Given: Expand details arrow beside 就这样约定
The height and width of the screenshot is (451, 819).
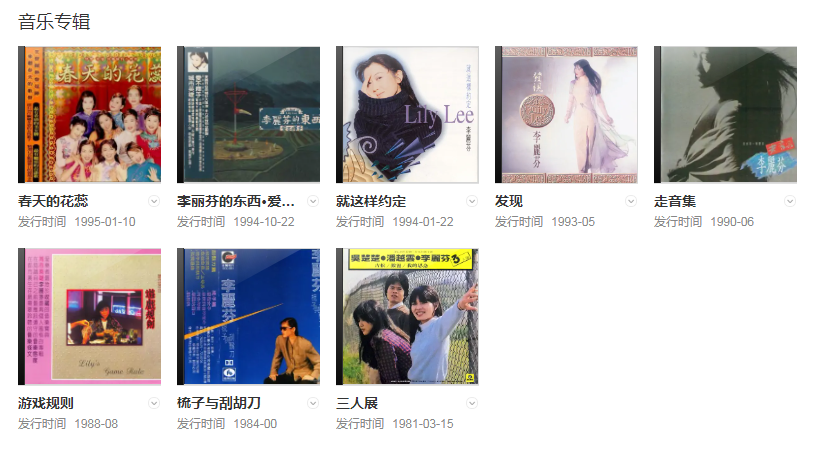Looking at the screenshot, I should click(472, 201).
